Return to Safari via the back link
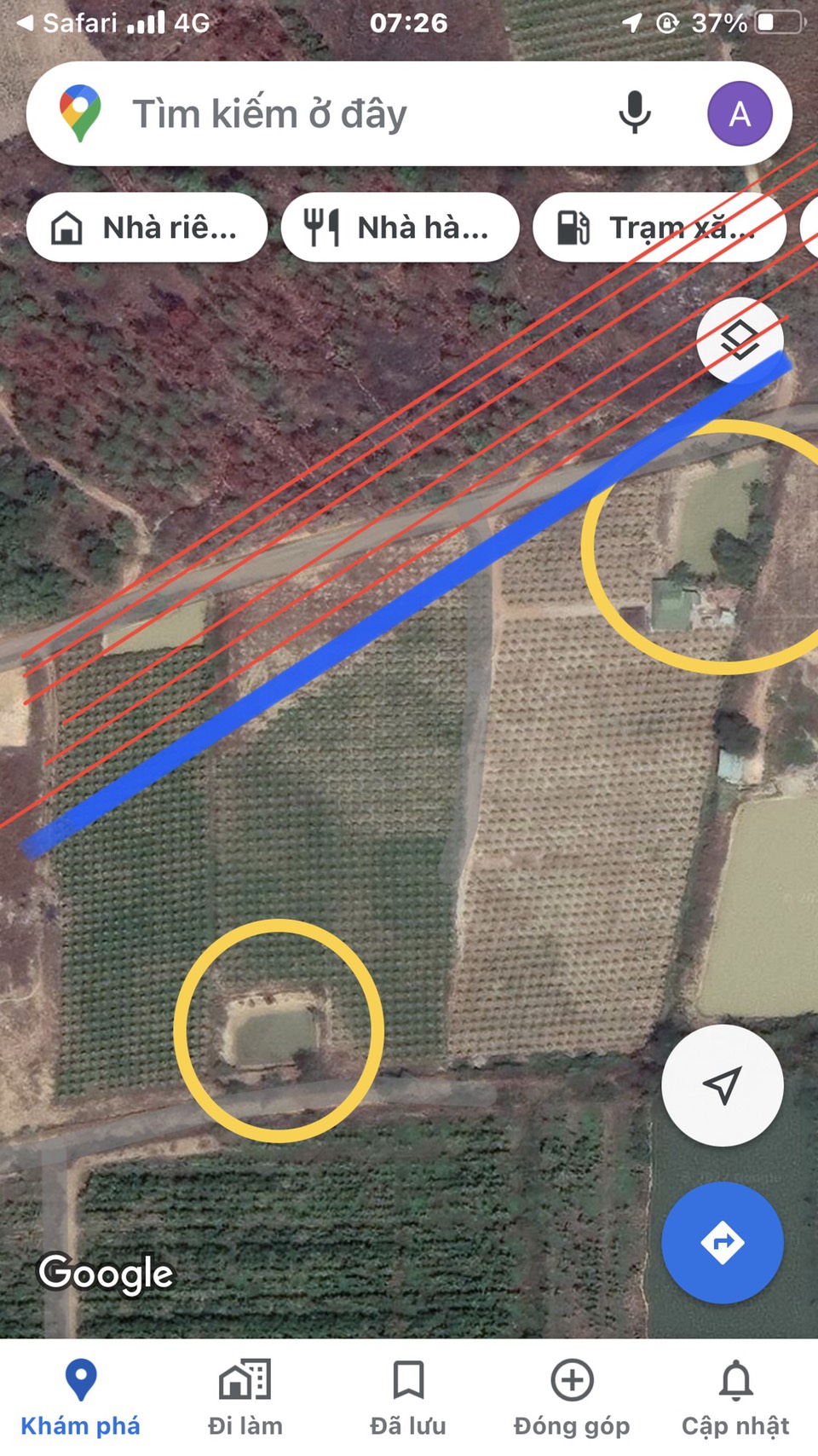 point(68,23)
